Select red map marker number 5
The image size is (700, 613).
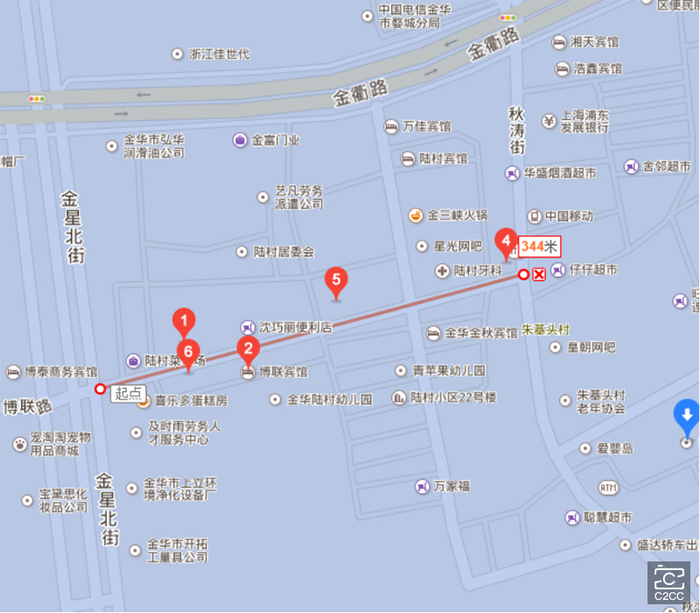pos(336,281)
